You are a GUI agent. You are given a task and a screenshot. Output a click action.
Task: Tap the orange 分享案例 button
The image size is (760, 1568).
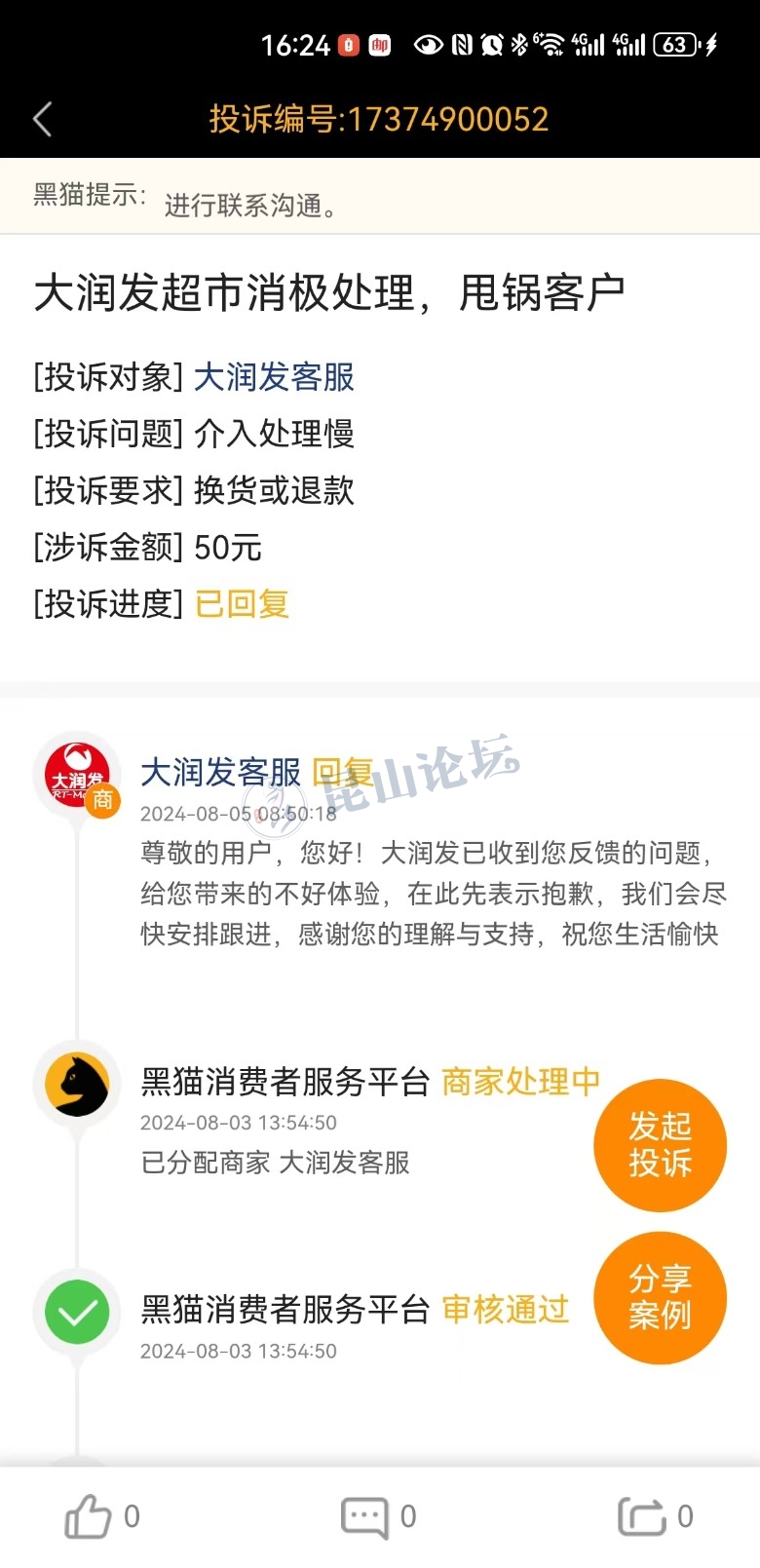pyautogui.click(x=660, y=1297)
